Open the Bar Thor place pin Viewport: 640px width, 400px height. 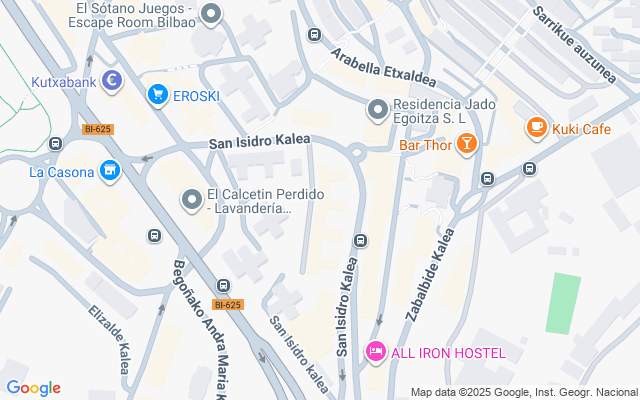coord(465,146)
